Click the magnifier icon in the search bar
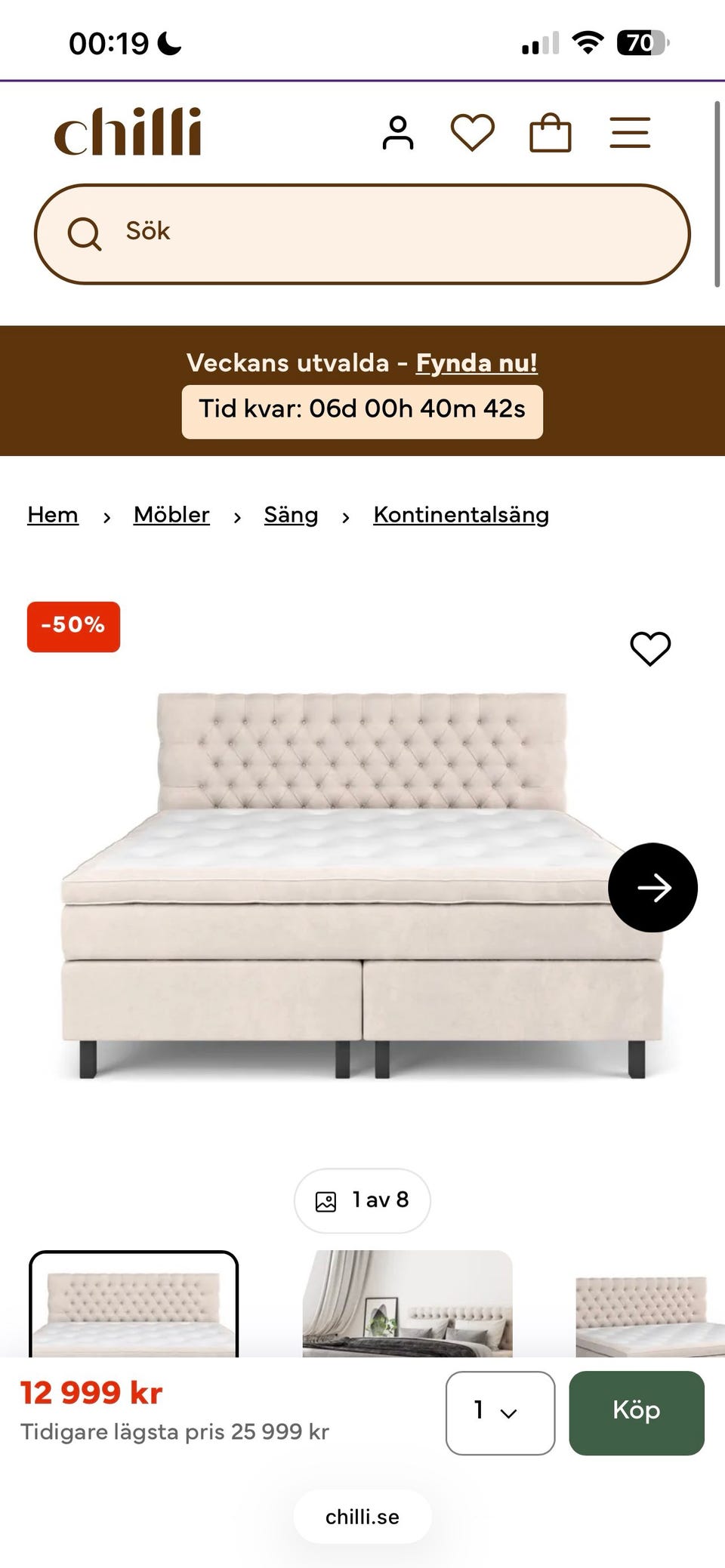This screenshot has width=725, height=1568. tap(85, 234)
